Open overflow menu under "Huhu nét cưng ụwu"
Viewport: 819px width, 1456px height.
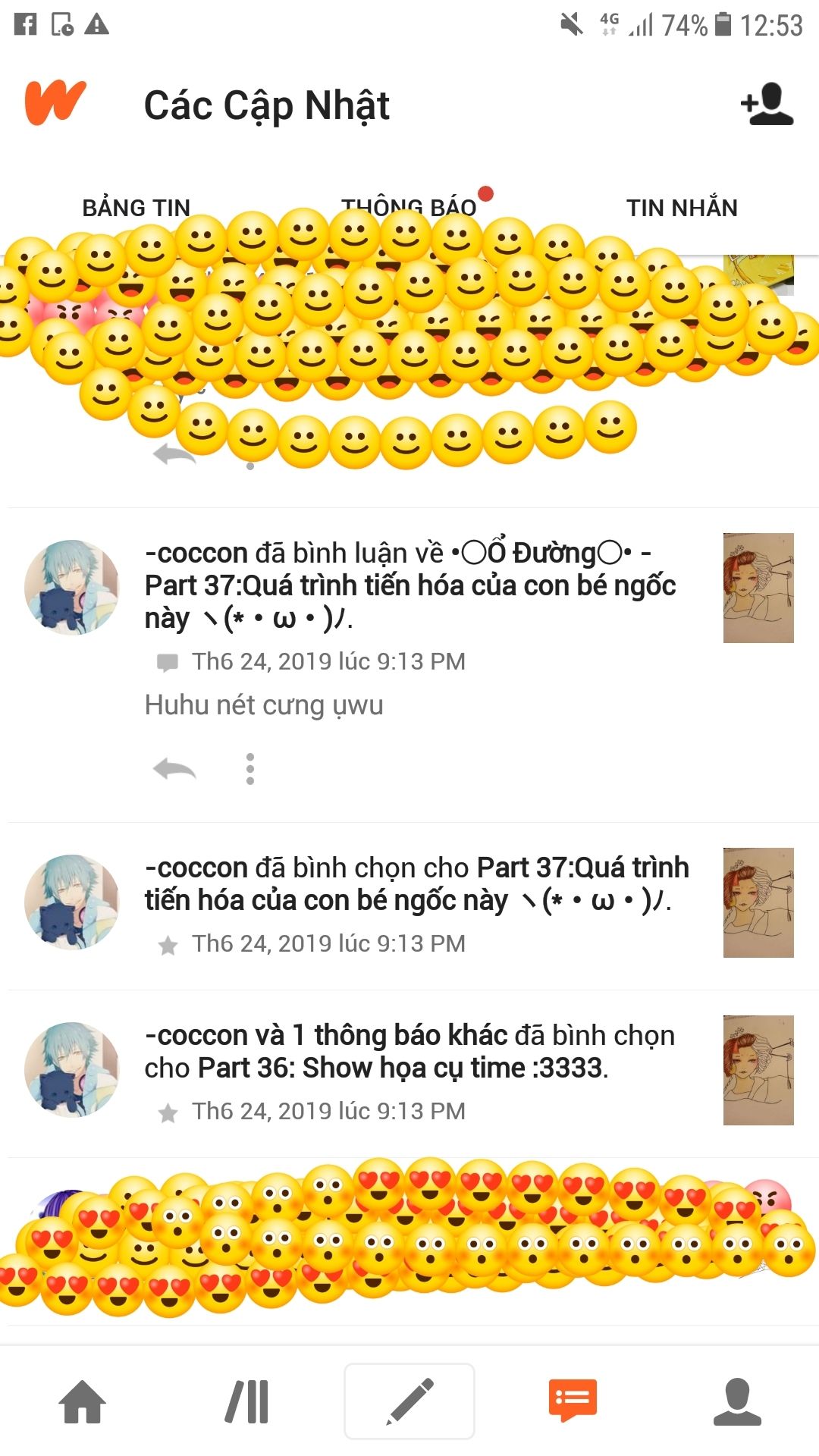pyautogui.click(x=250, y=769)
